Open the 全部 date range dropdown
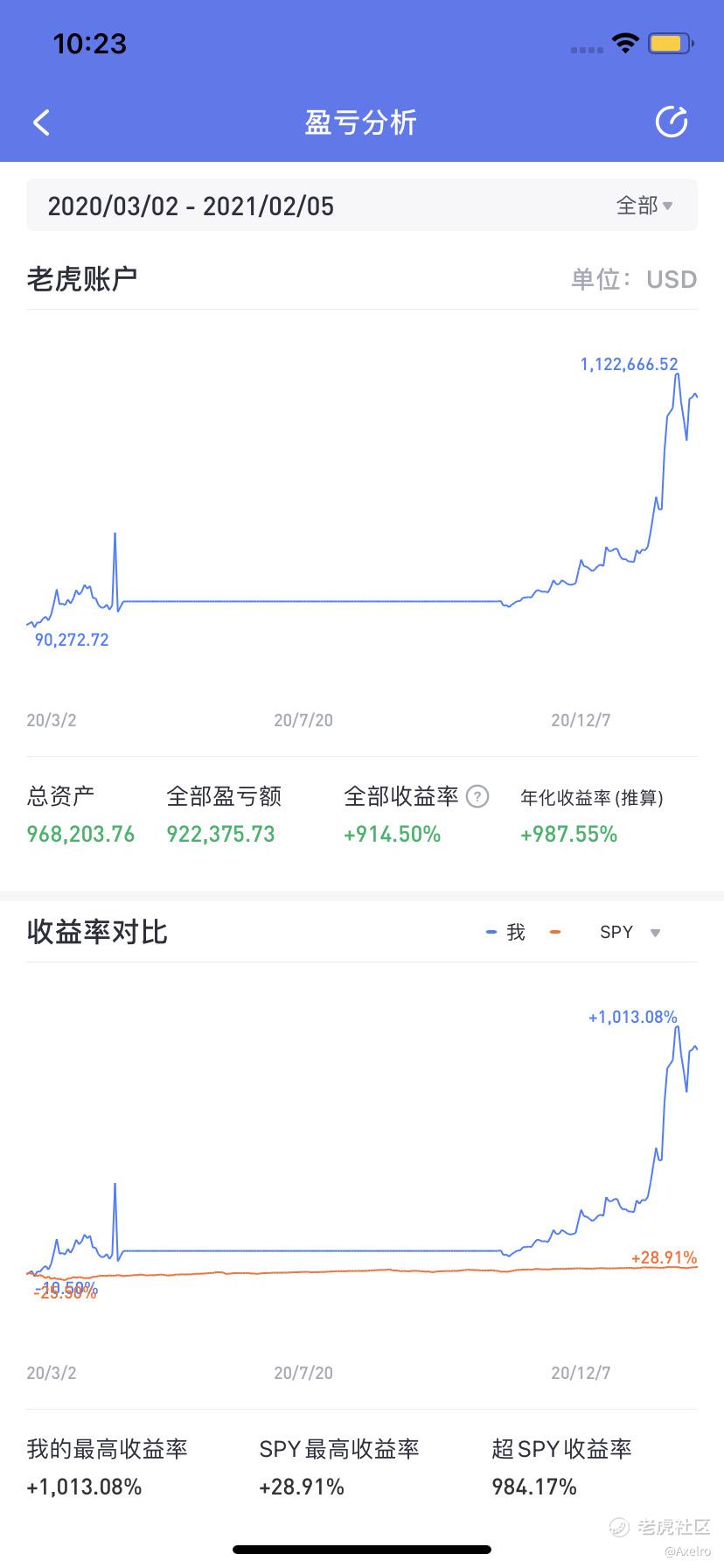The width and height of the screenshot is (724, 1568). (x=644, y=206)
